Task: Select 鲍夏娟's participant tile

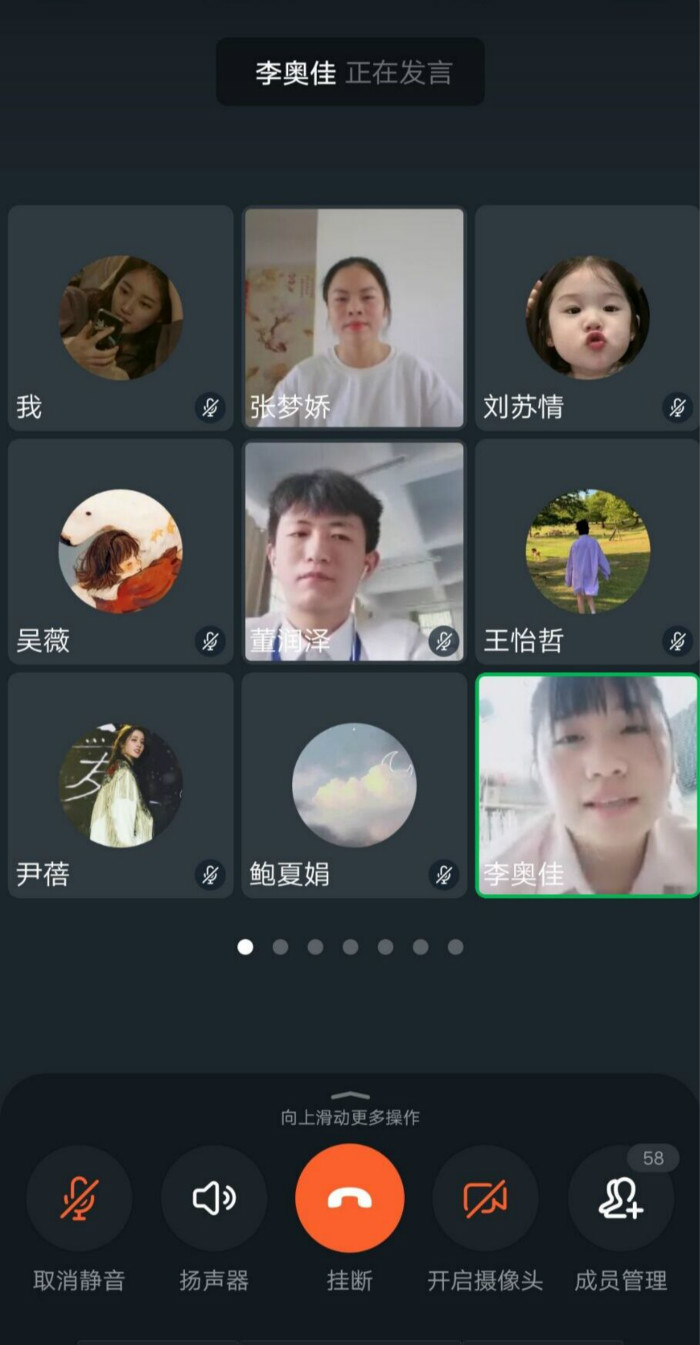Action: pyautogui.click(x=354, y=785)
